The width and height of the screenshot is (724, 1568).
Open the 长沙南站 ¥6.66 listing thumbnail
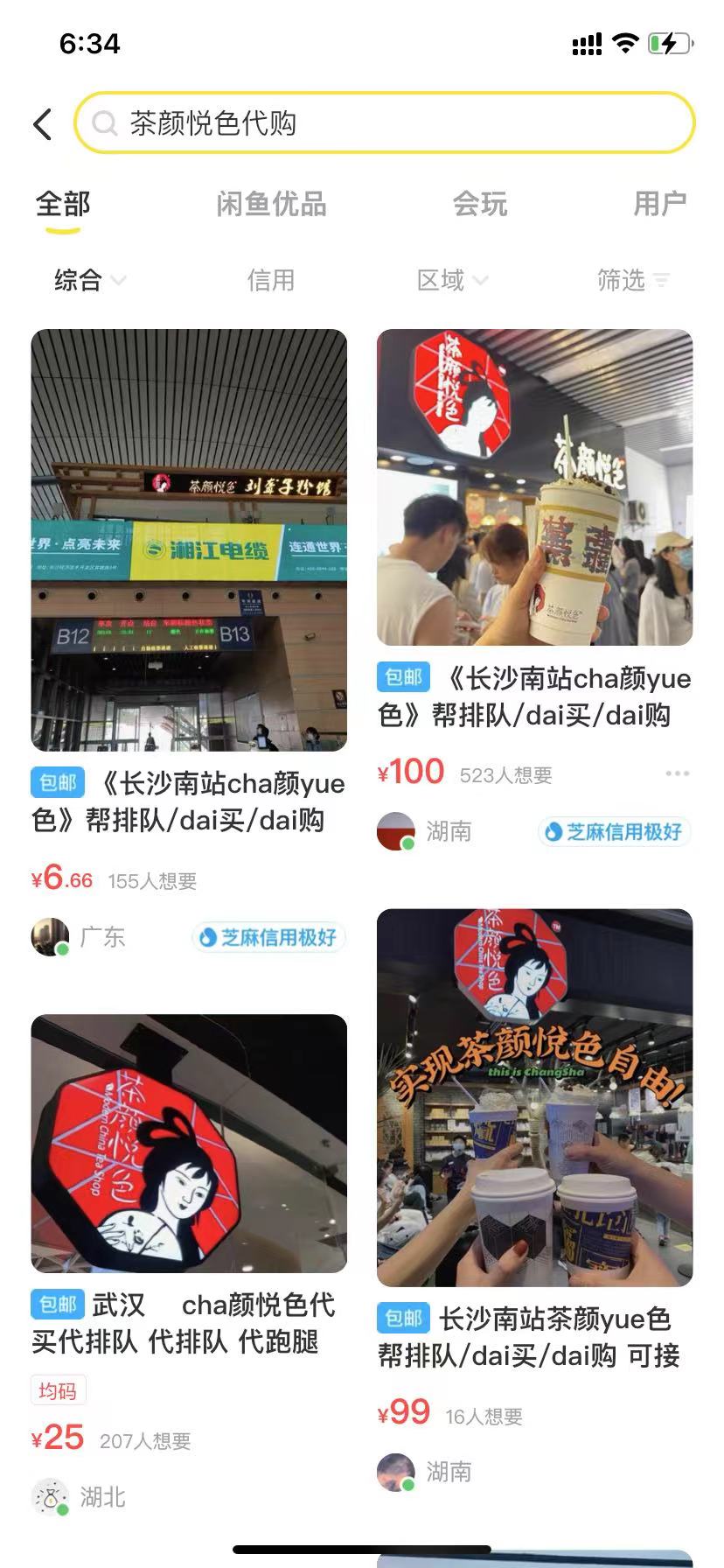click(189, 539)
